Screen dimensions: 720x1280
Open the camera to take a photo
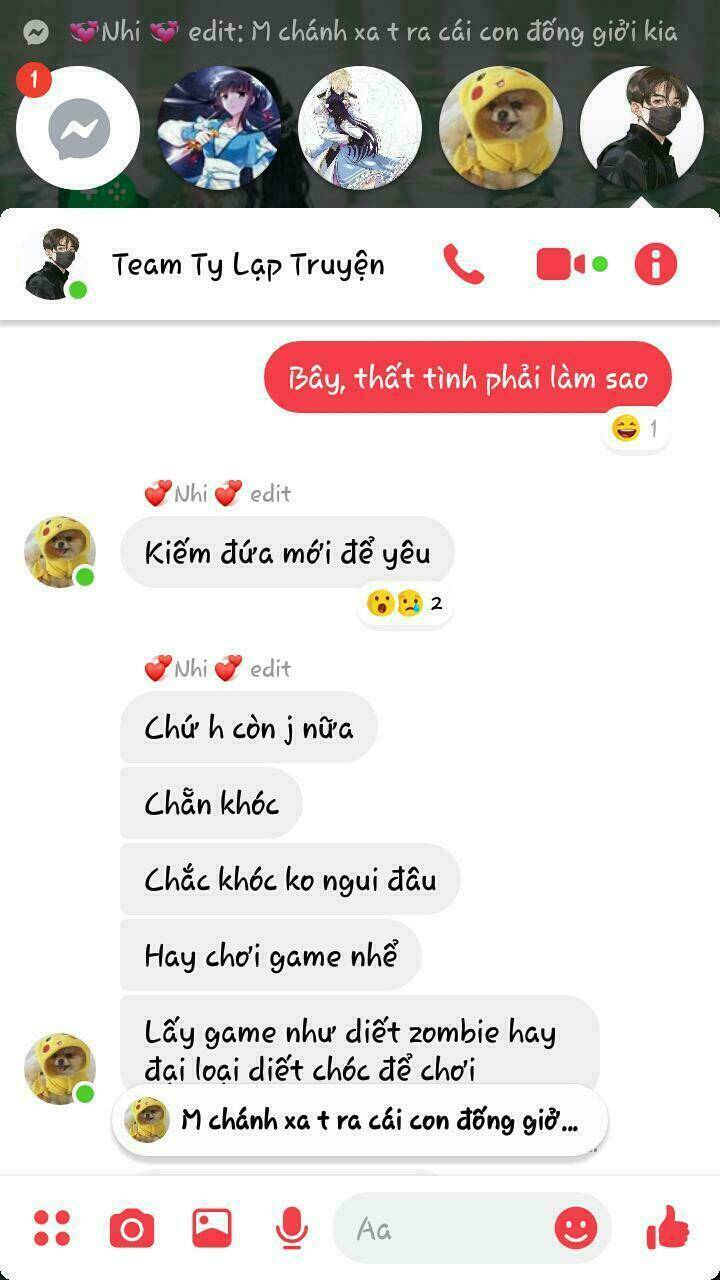click(132, 1228)
